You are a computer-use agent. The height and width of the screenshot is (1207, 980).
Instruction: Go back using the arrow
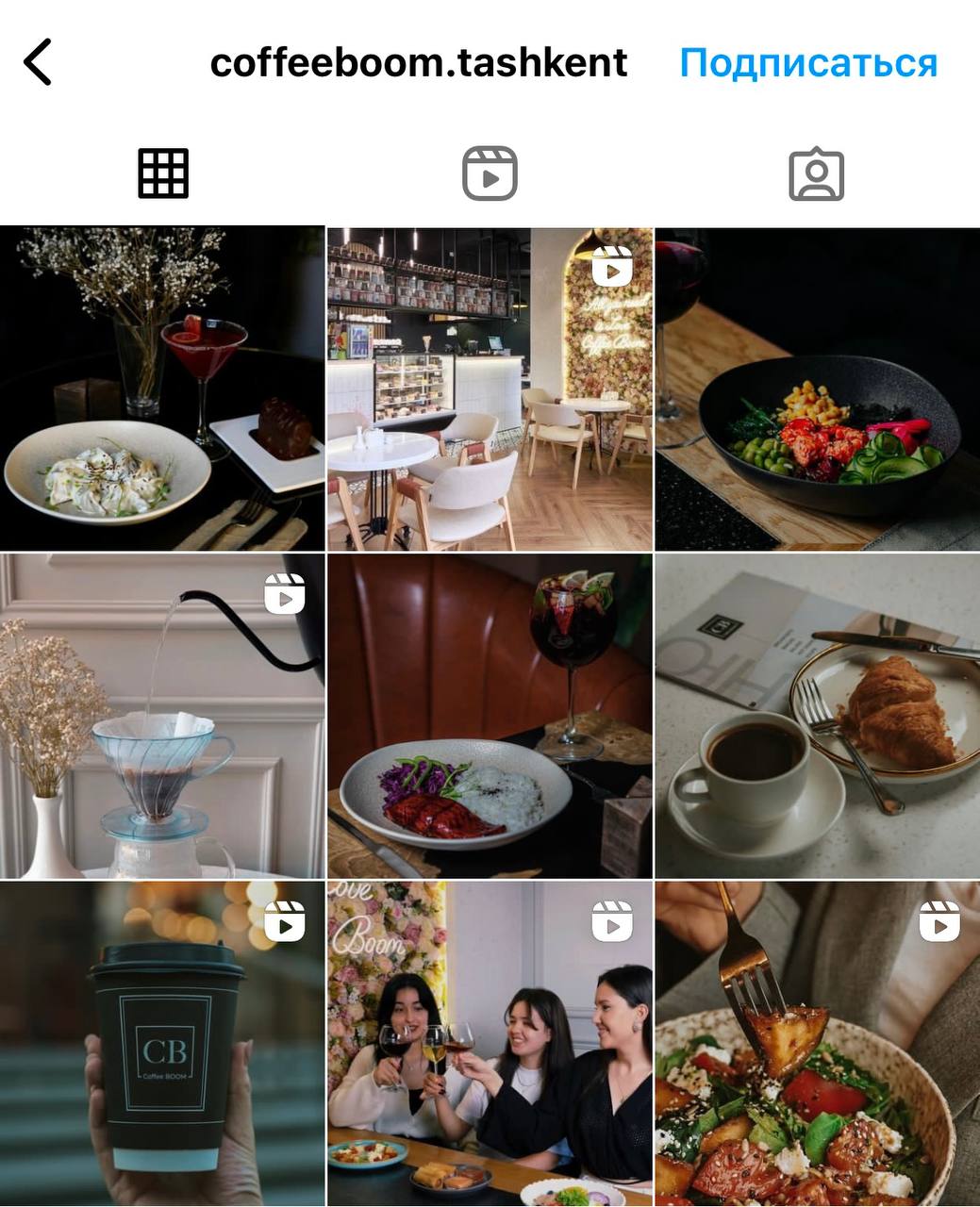[38, 63]
